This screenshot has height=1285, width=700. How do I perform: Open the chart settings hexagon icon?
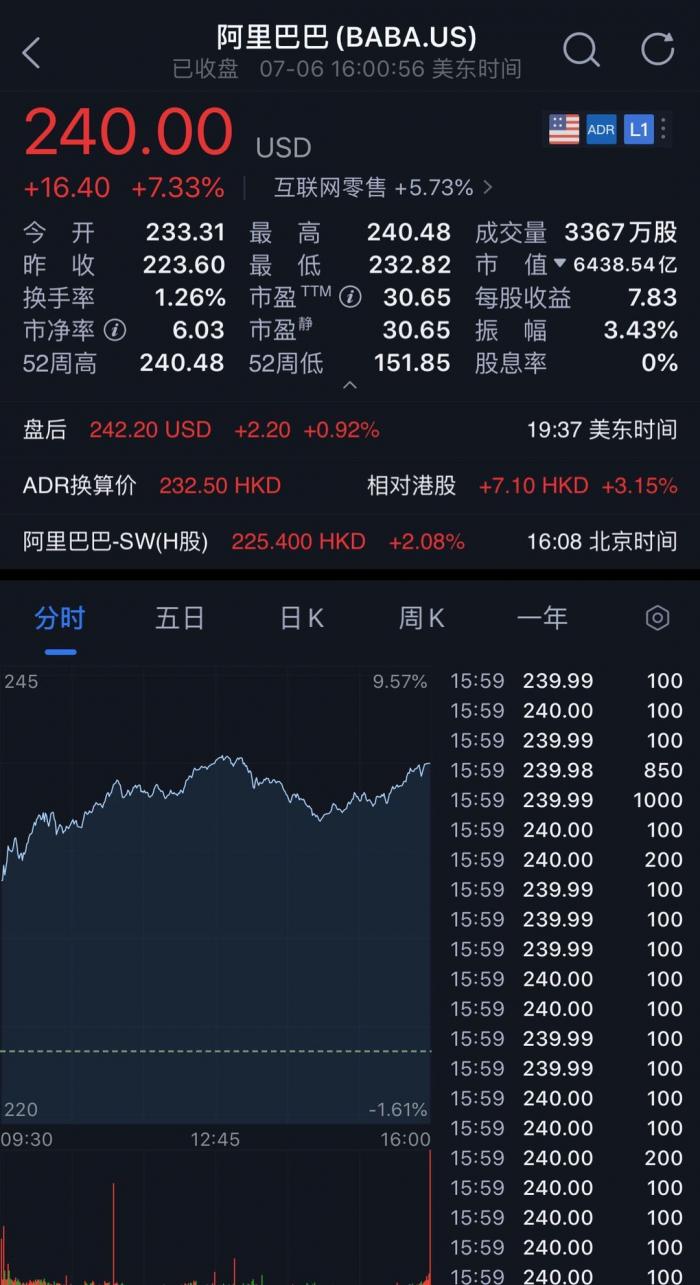(x=657, y=618)
